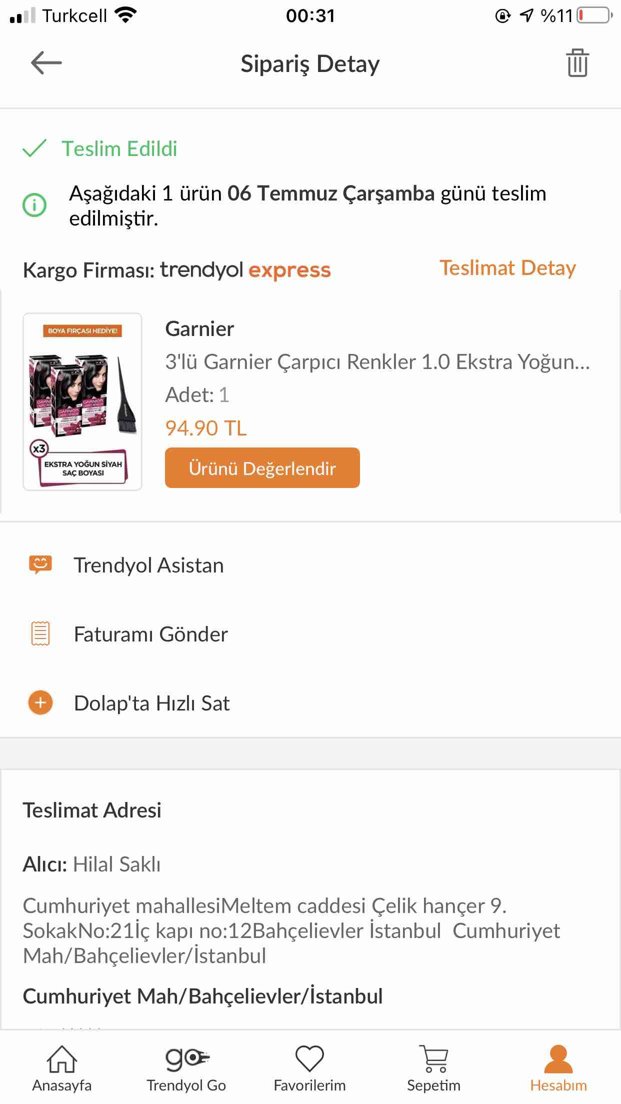Open the Trendyol Go tab

(186, 1068)
